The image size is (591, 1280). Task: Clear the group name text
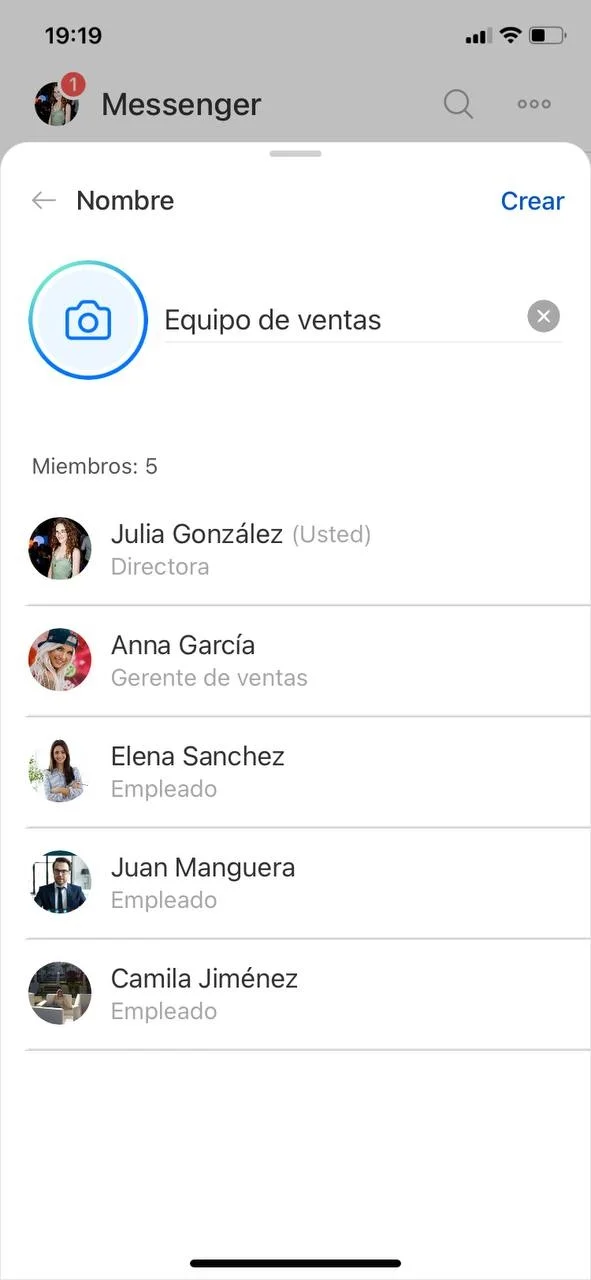click(543, 318)
